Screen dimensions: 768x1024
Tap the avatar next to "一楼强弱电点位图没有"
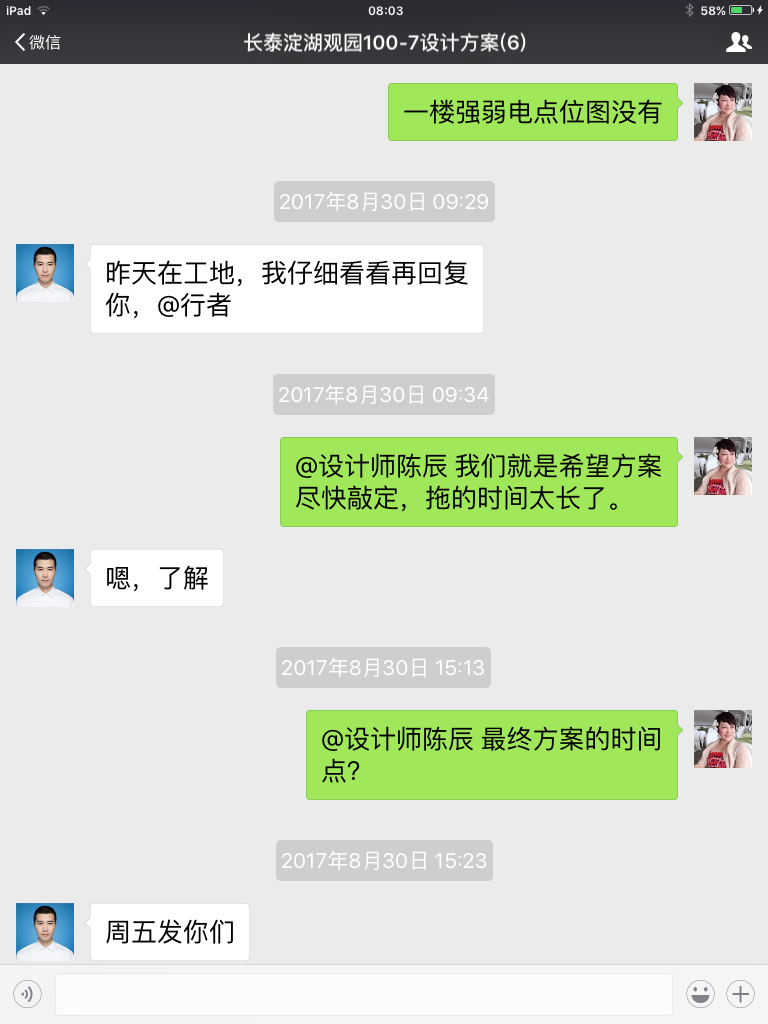coord(722,112)
